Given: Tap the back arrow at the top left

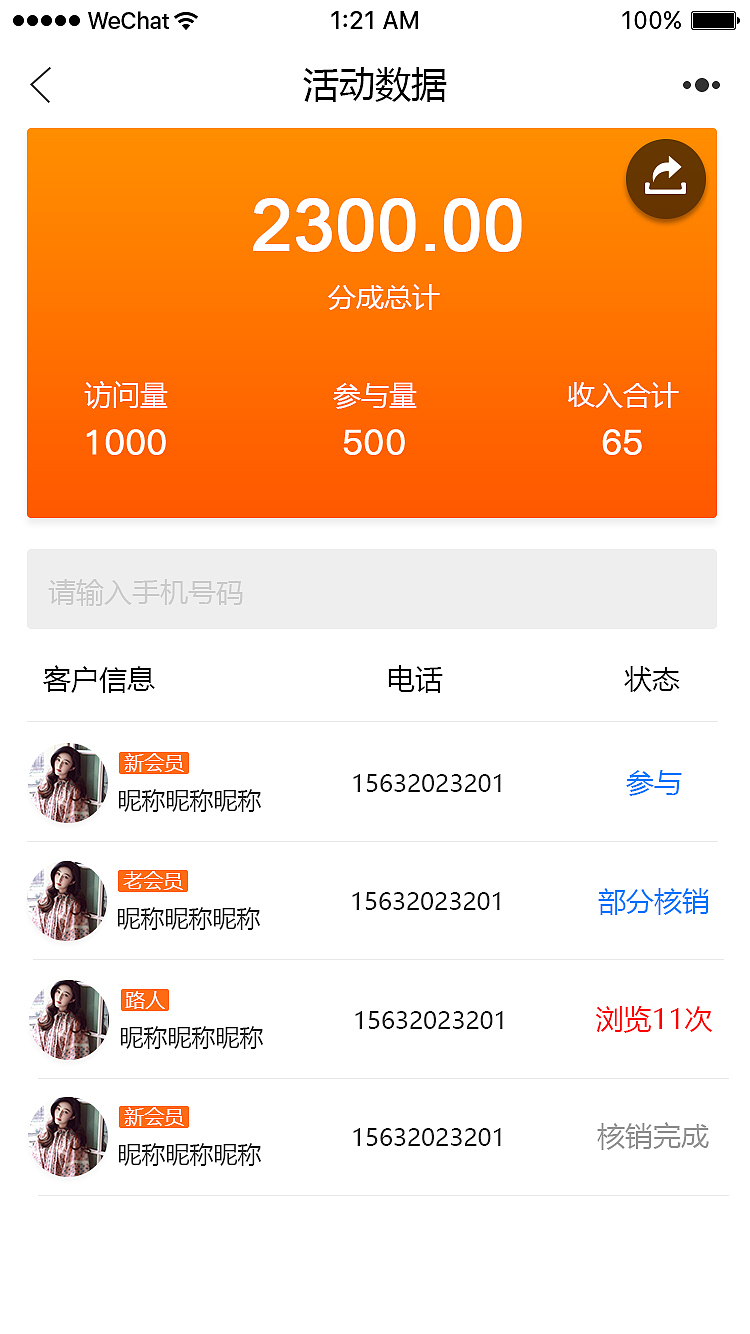Looking at the screenshot, I should [40, 85].
